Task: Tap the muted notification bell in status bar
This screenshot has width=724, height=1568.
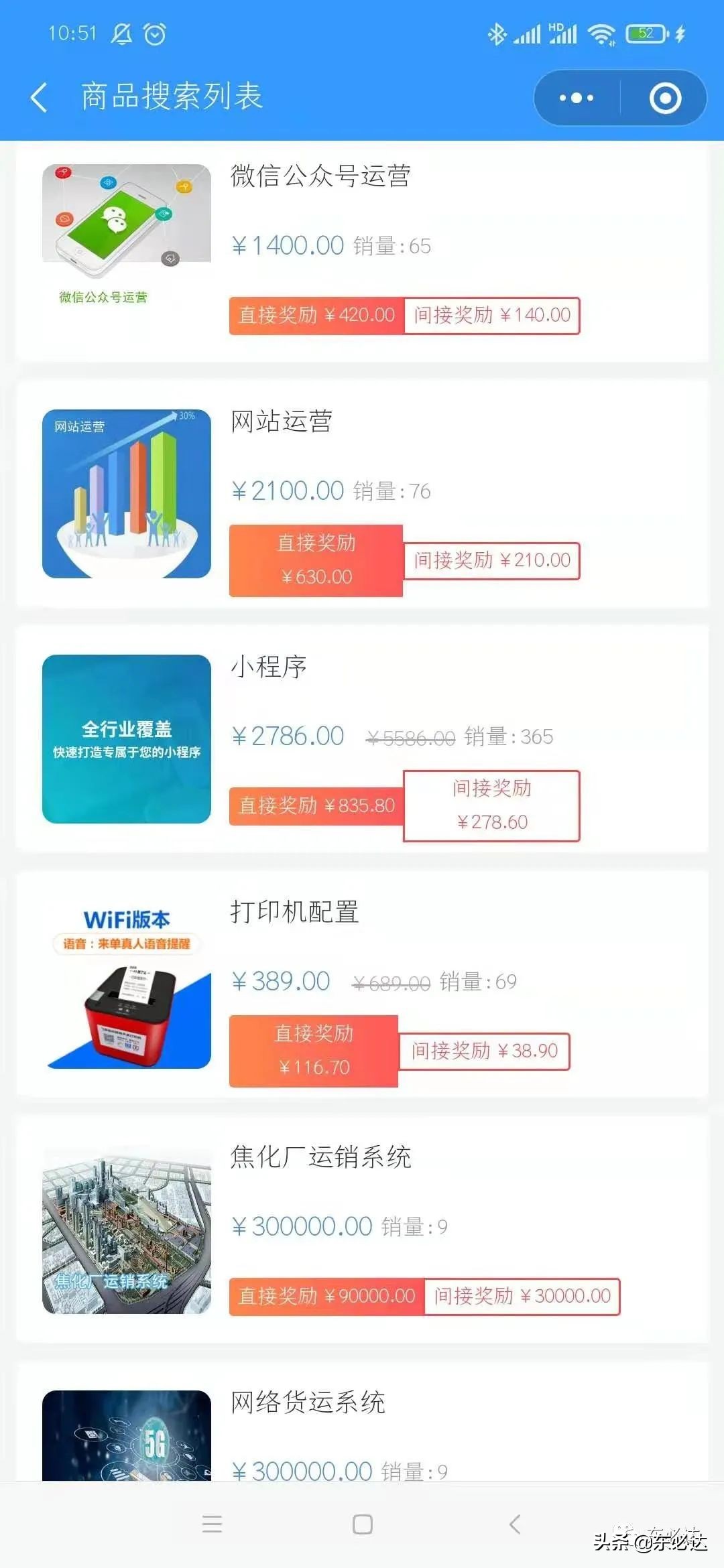Action: [x=121, y=32]
